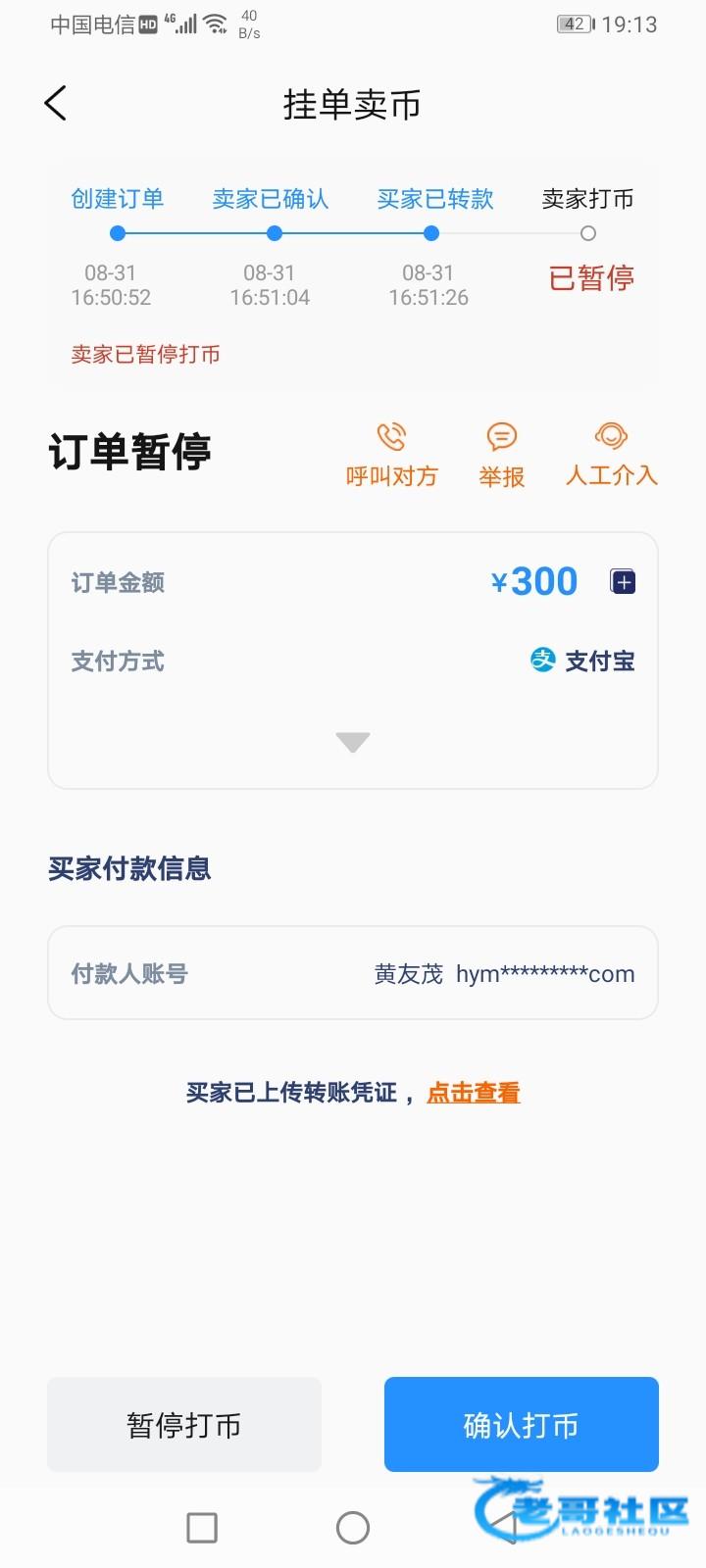Image resolution: width=706 pixels, height=1568 pixels.
Task: Request 人工介入 customer service
Action: click(x=611, y=454)
